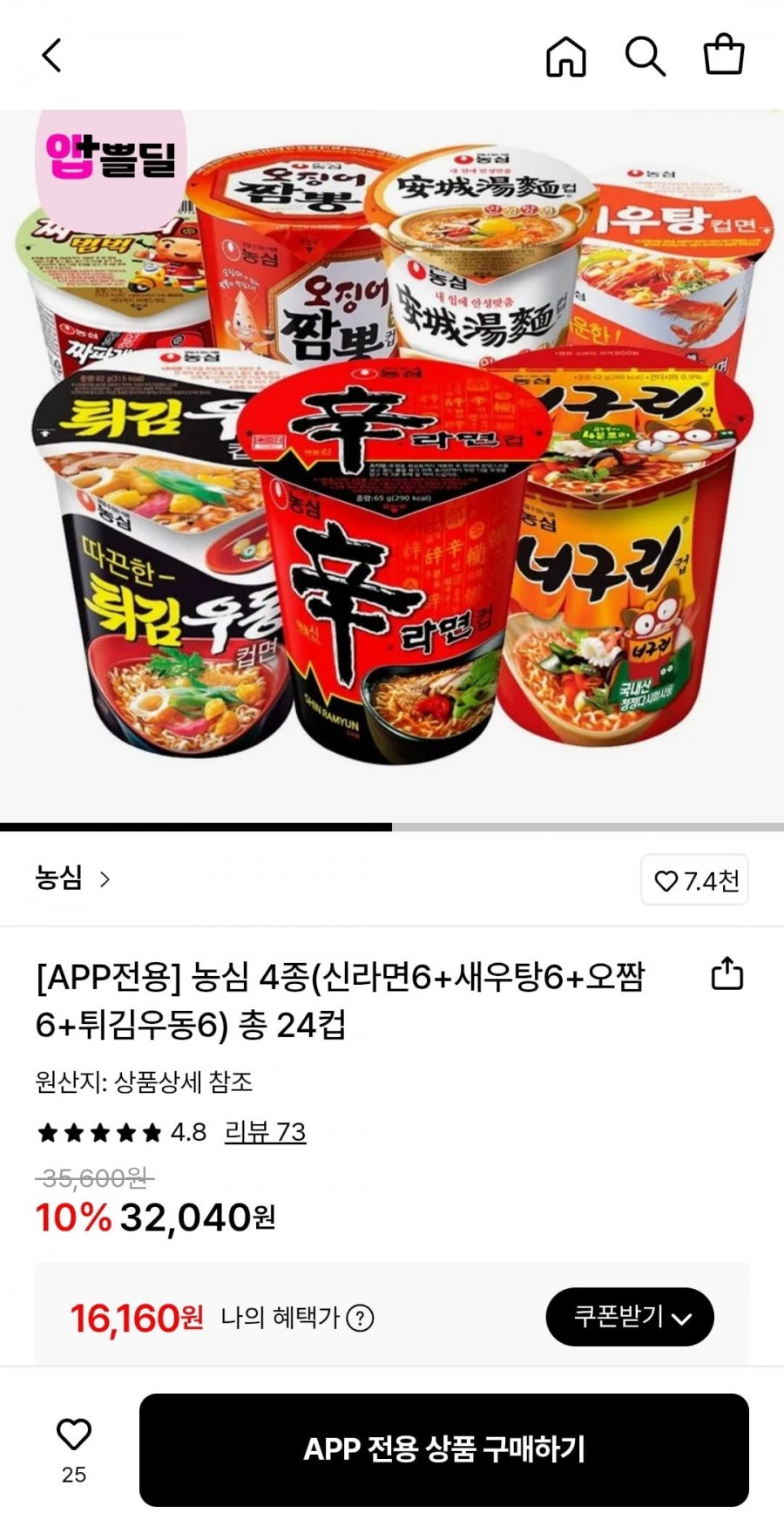Image resolution: width=784 pixels, height=1533 pixels.
Task: Open the 리뷰 73 reviews link
Action: 266,1132
